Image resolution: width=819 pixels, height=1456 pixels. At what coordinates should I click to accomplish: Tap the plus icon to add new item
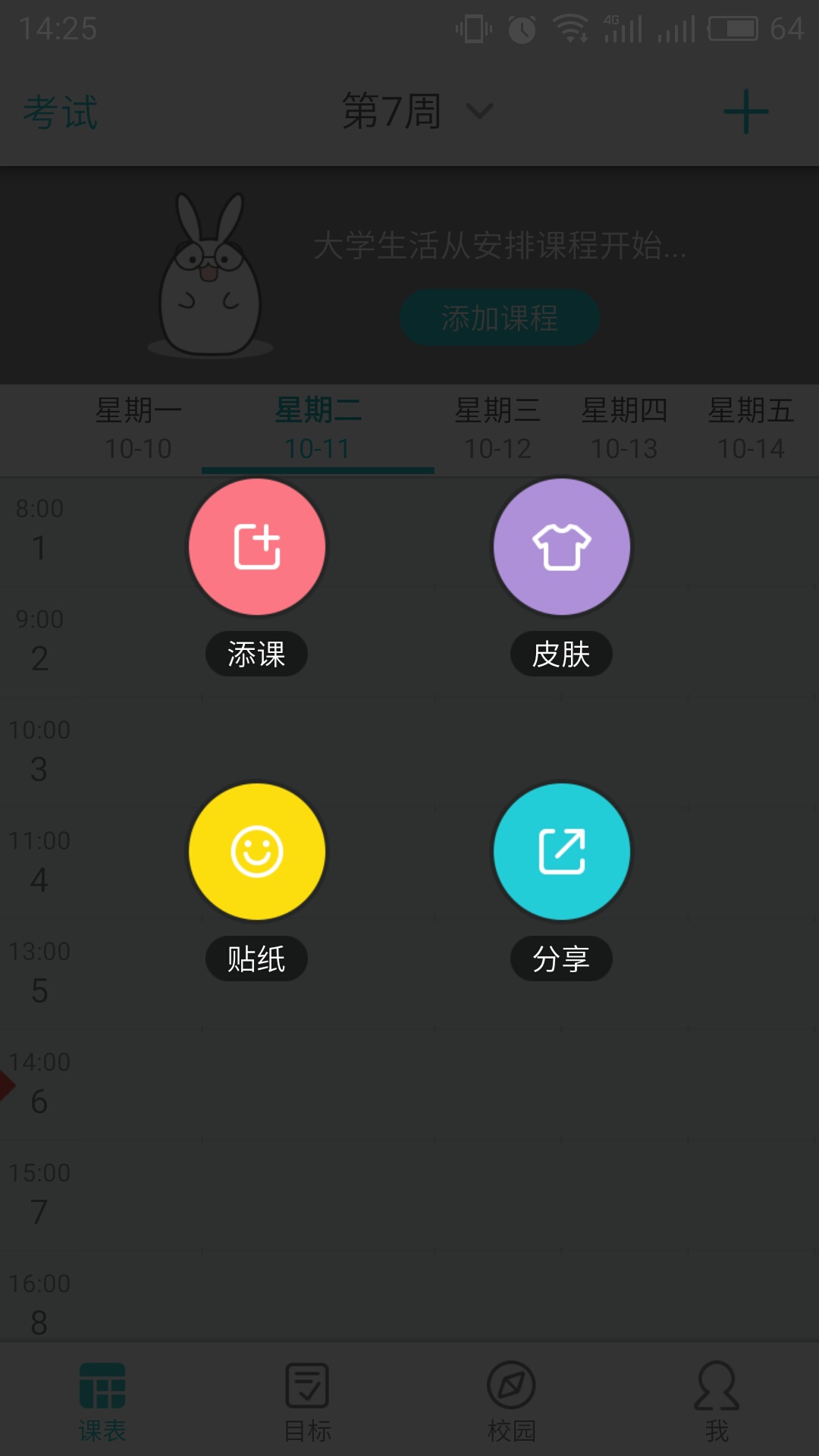pos(745,111)
